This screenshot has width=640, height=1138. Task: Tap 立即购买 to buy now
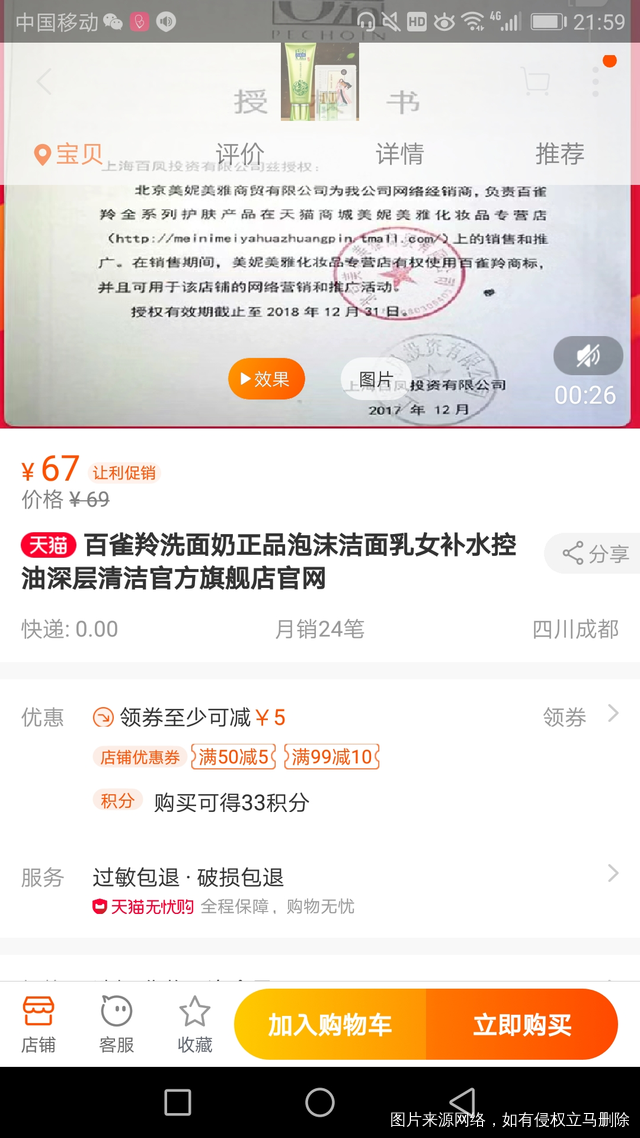[522, 1024]
